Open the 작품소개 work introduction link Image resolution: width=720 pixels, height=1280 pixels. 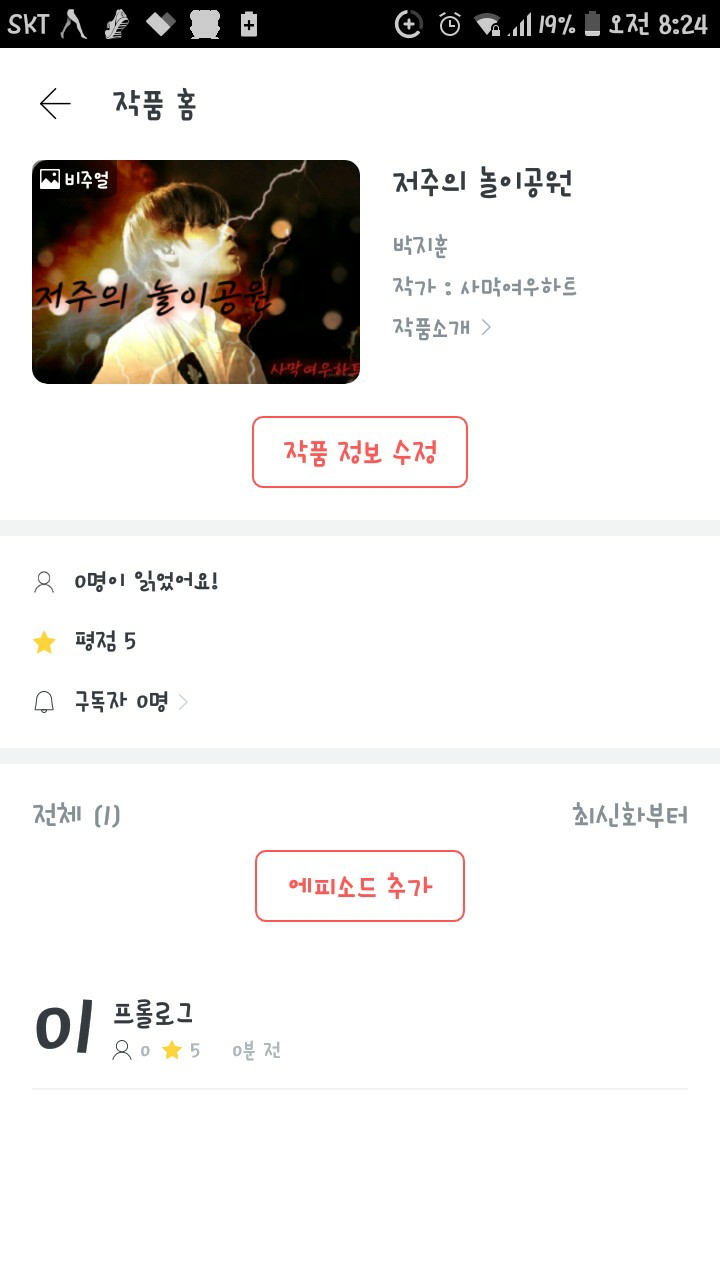pyautogui.click(x=442, y=327)
